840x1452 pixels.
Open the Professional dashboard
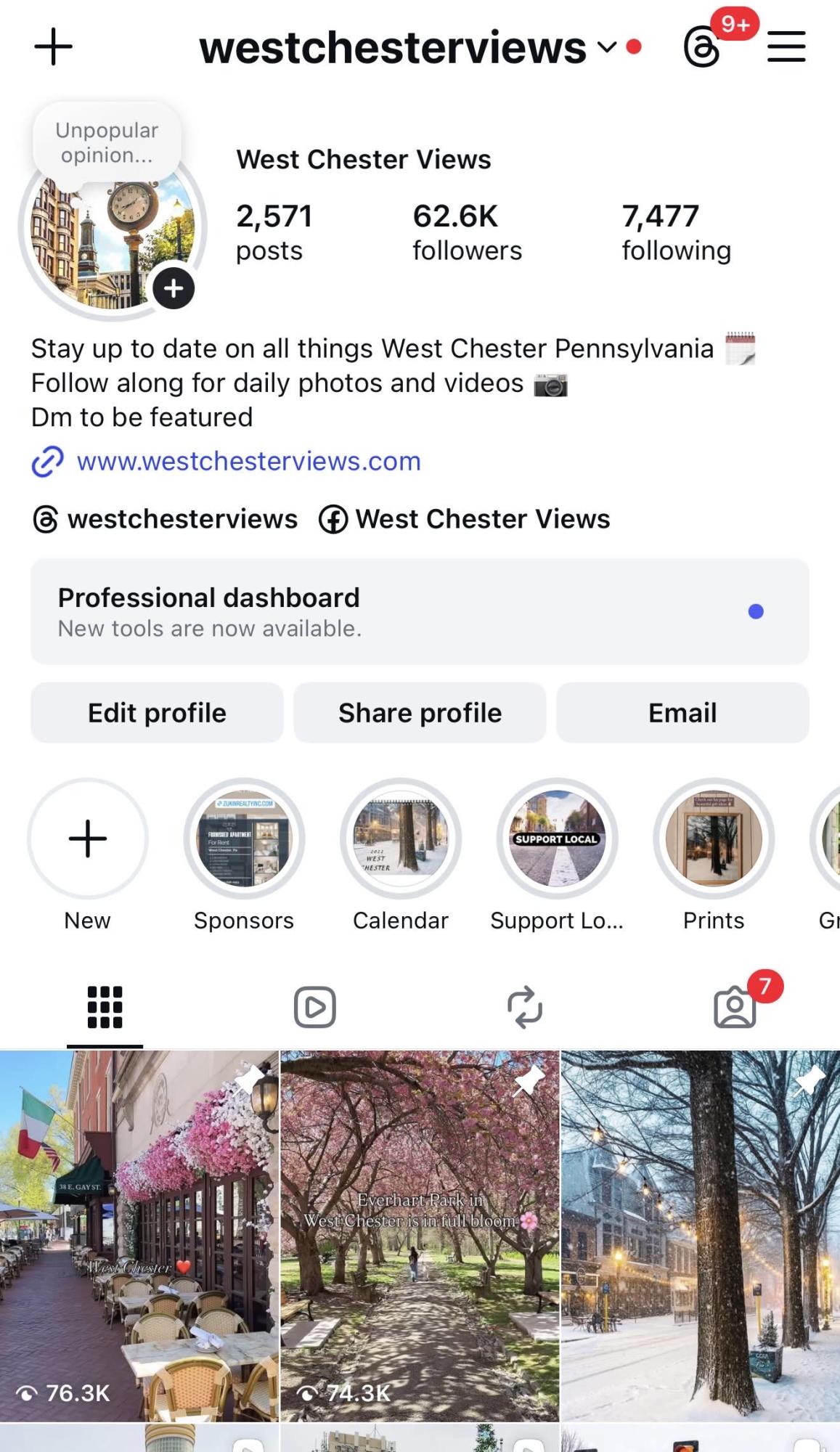tap(420, 611)
